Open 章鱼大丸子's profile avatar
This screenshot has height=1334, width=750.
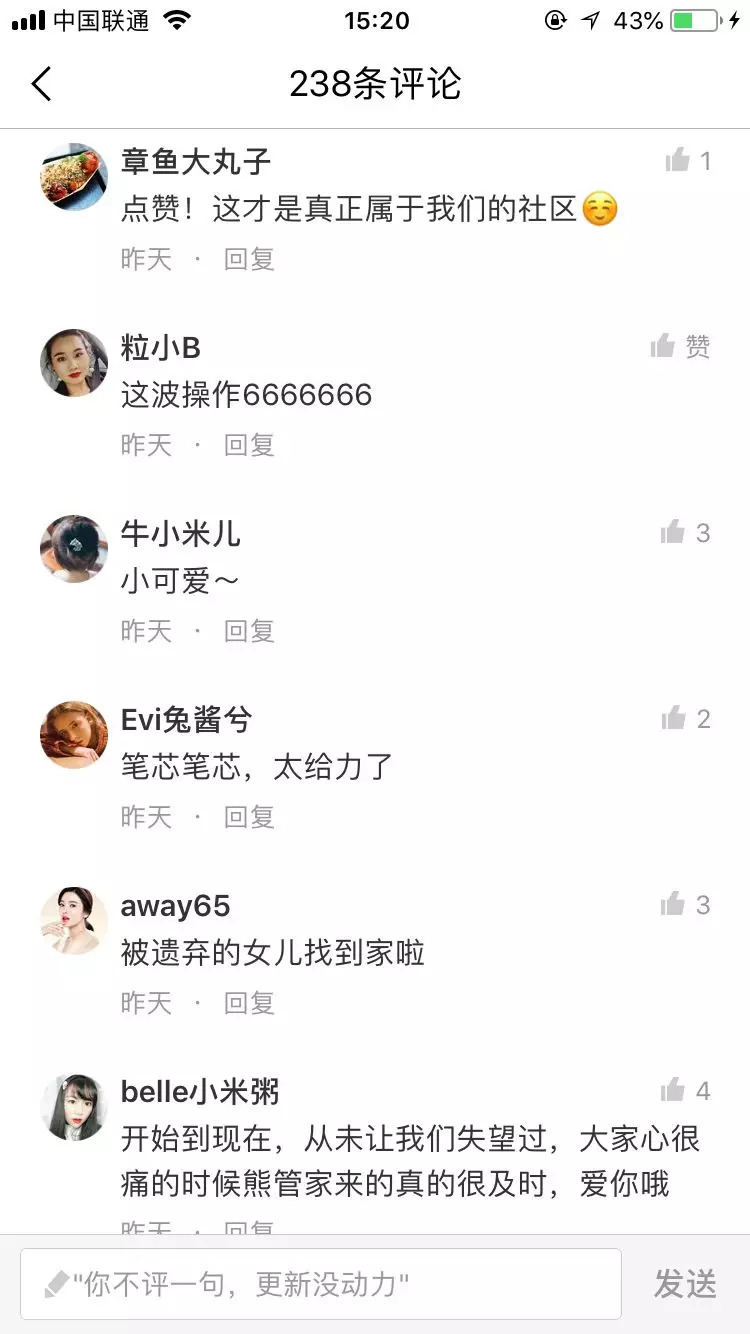coord(74,177)
